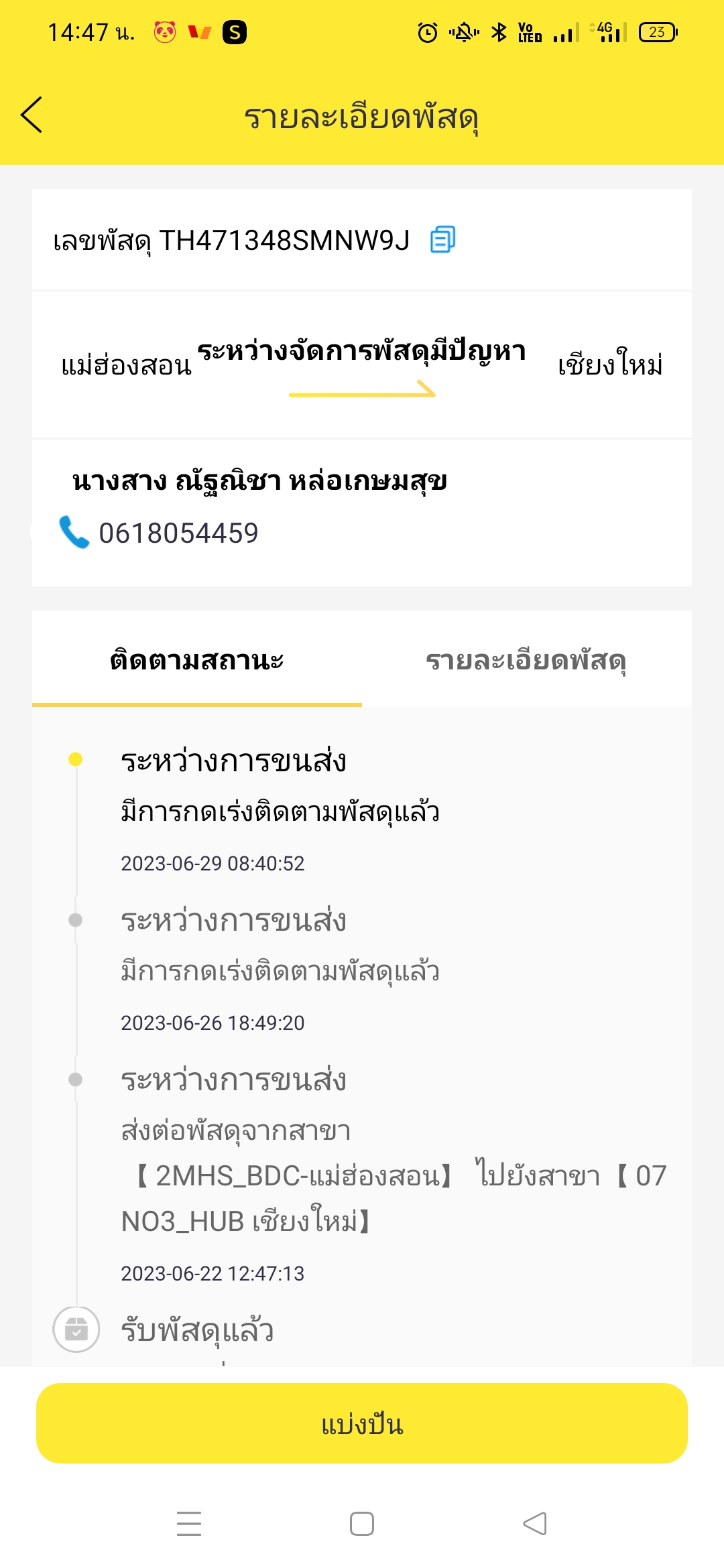Go to home screen via system button
Viewport: 724px width, 1568px height.
[362, 1523]
